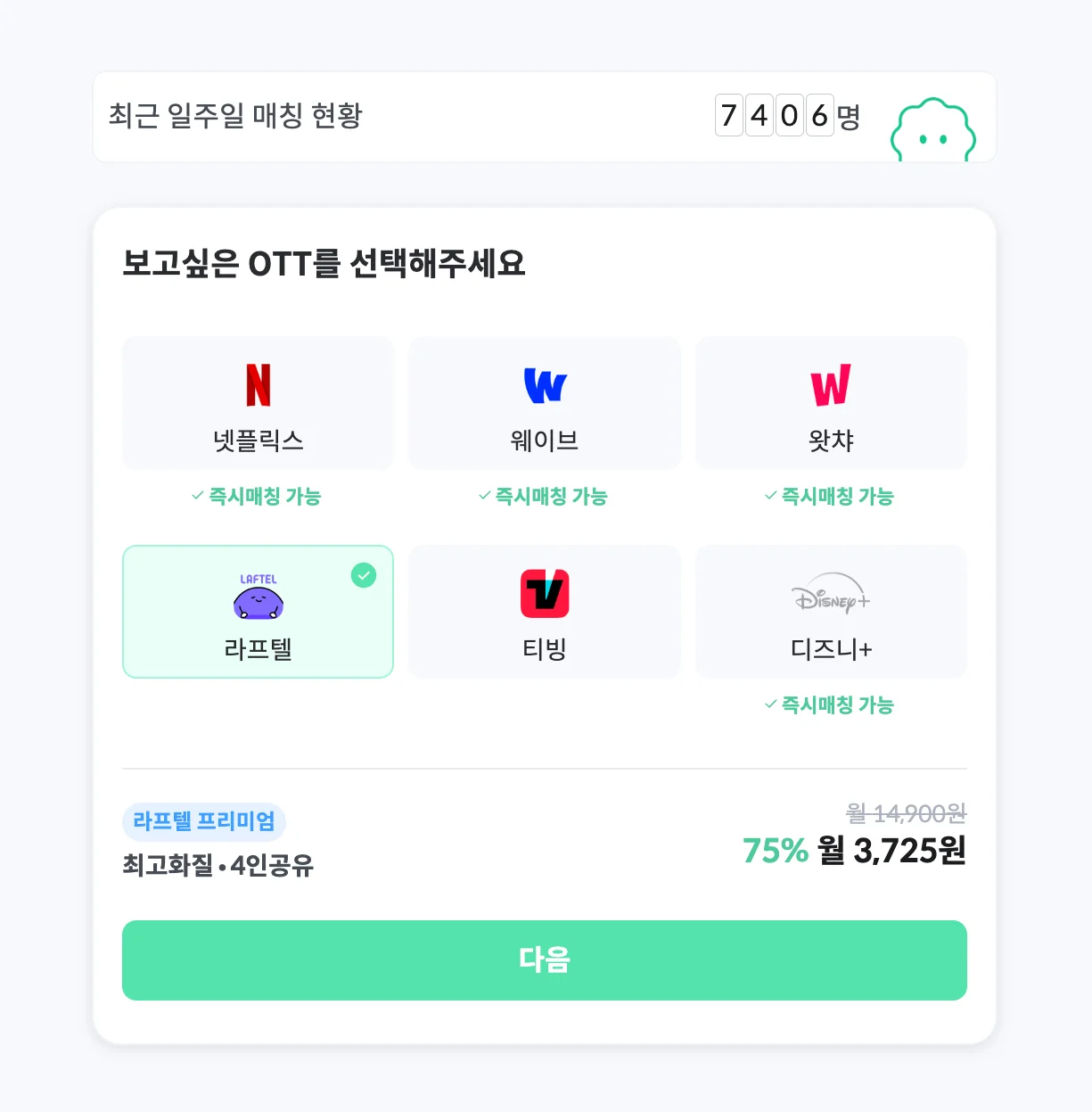The width and height of the screenshot is (1092, 1112).
Task: Select the Netflix logo icon
Action: click(258, 385)
